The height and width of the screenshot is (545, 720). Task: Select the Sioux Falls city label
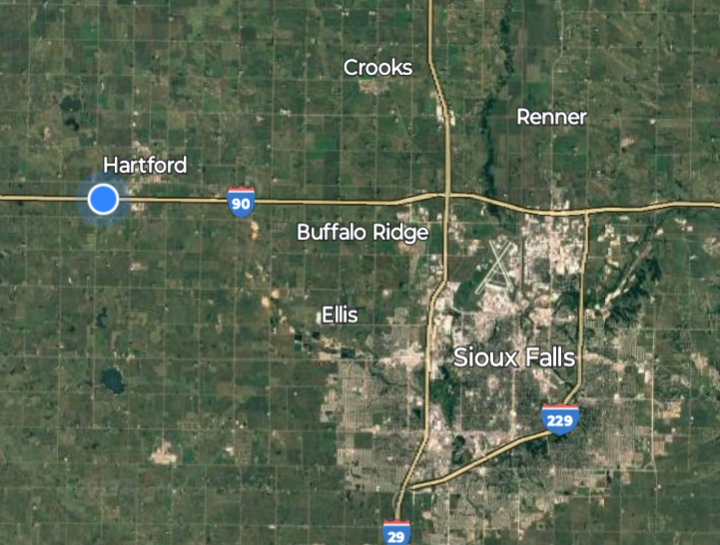(514, 357)
